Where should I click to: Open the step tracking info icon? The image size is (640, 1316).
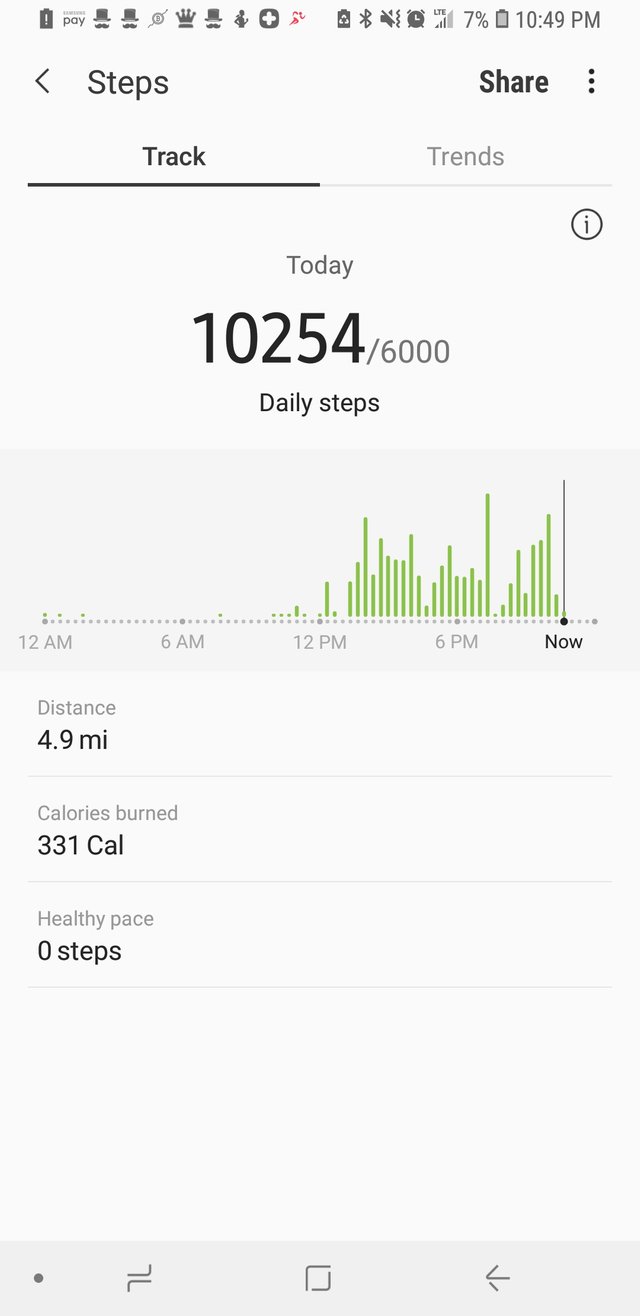587,225
